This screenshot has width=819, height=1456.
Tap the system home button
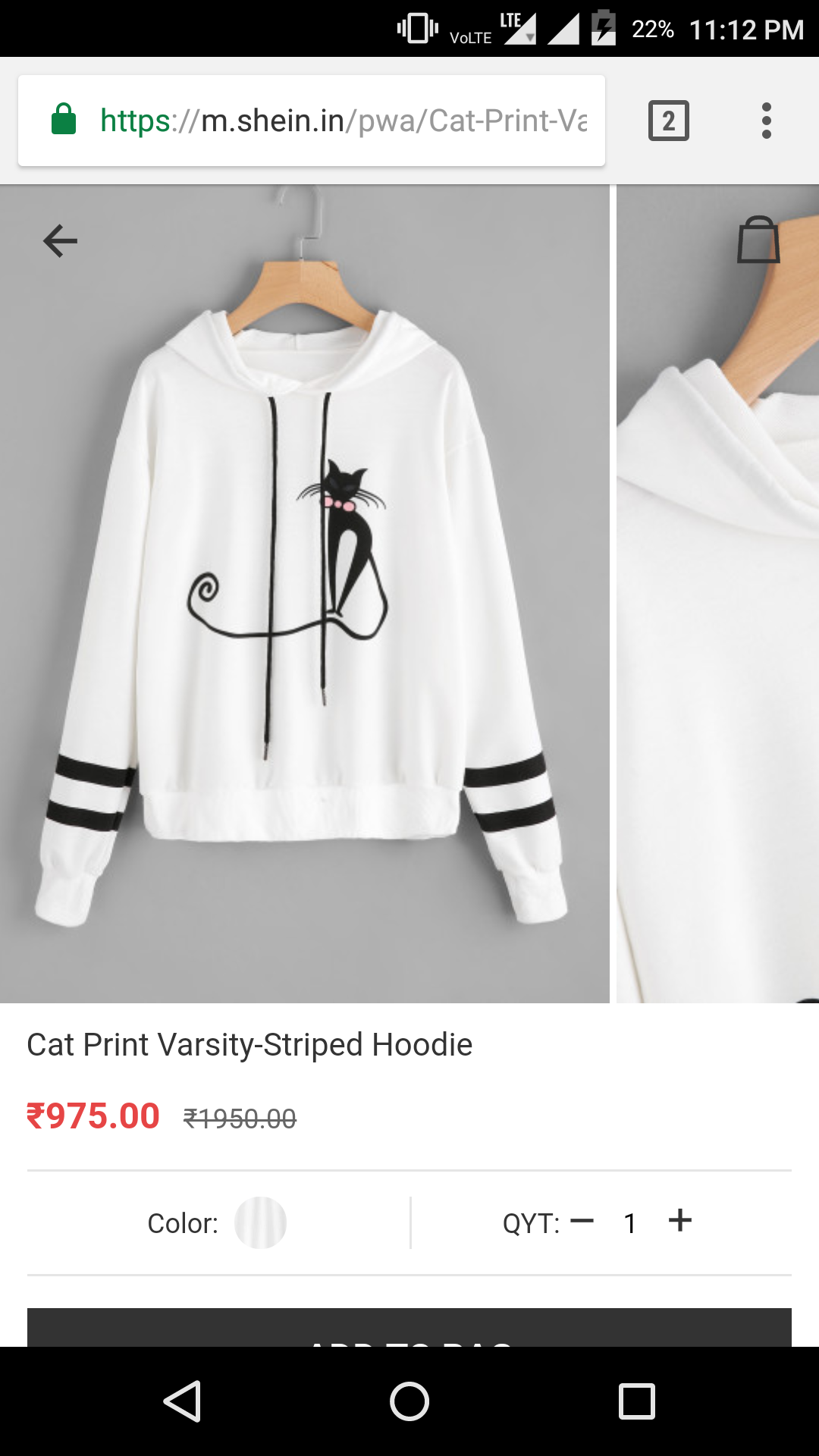pos(409,1401)
